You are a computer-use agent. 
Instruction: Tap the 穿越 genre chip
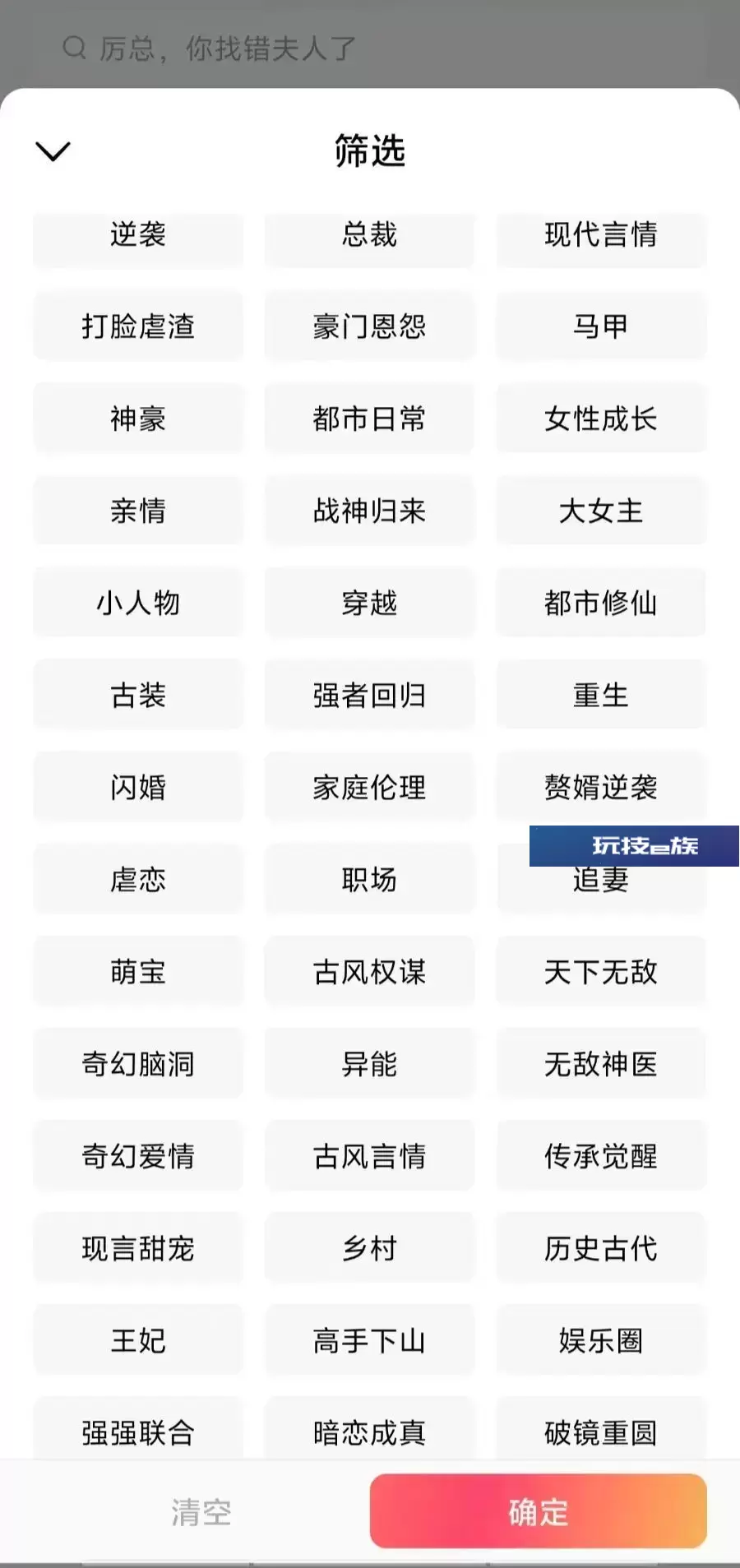[x=369, y=603]
